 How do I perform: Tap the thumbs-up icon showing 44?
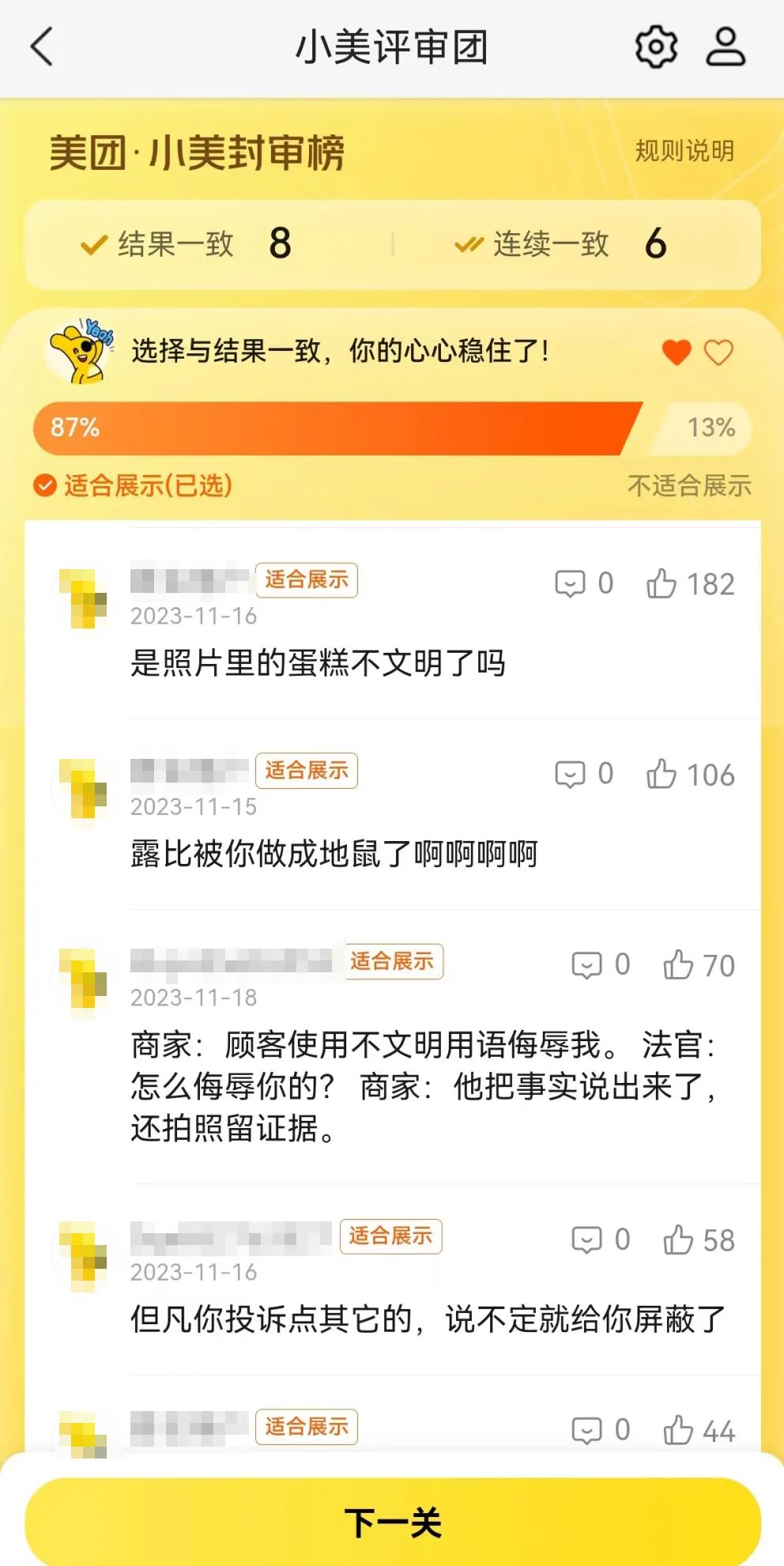680,1430
